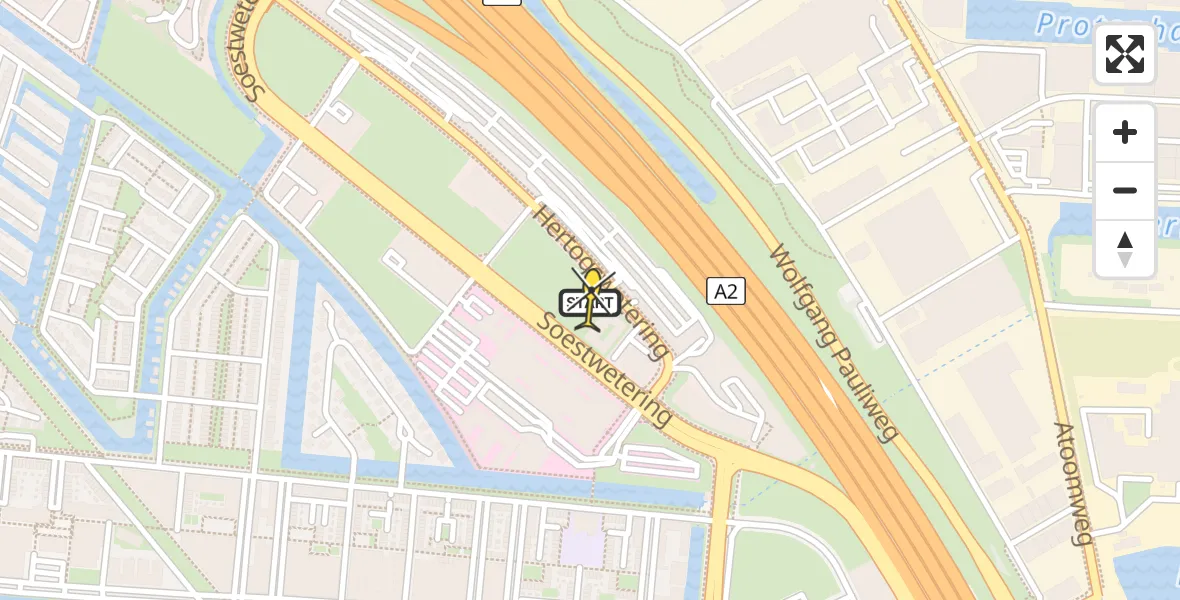Zoom in on the map
The height and width of the screenshot is (600, 1180).
coord(1125,133)
